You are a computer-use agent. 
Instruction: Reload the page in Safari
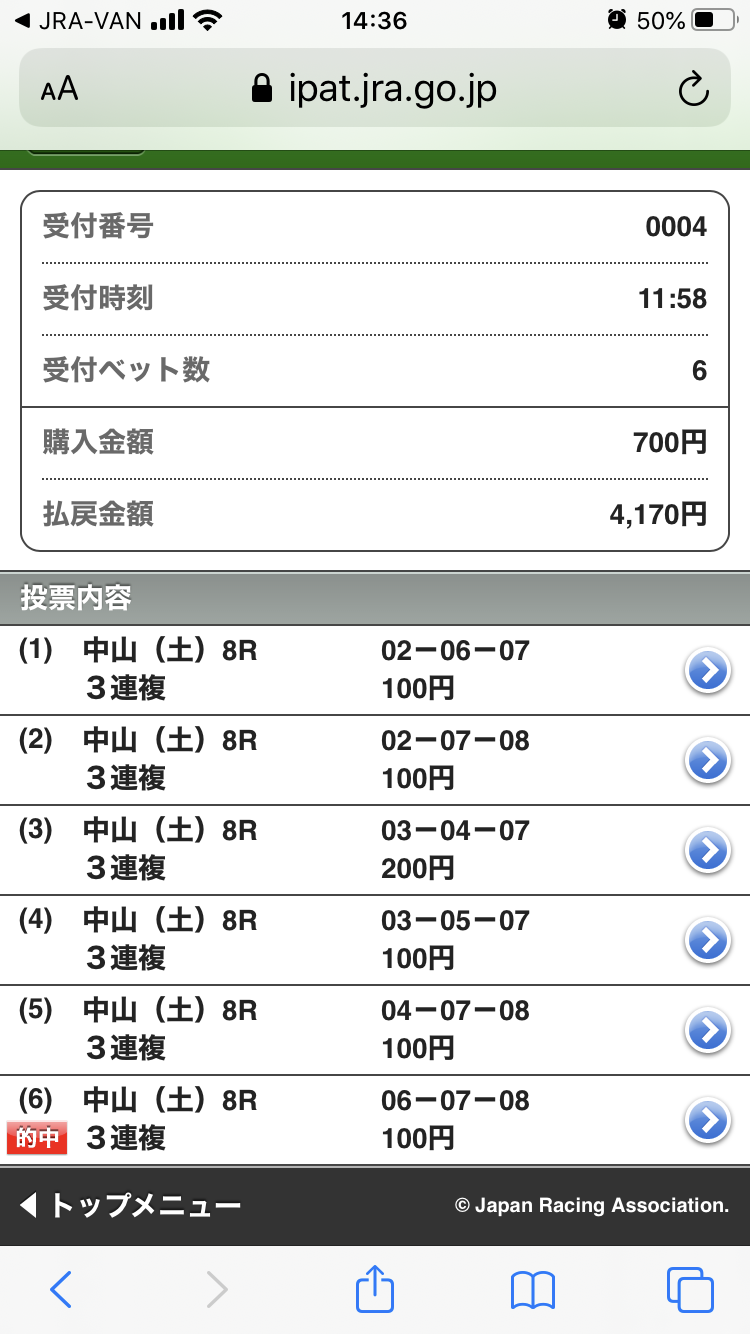[693, 91]
